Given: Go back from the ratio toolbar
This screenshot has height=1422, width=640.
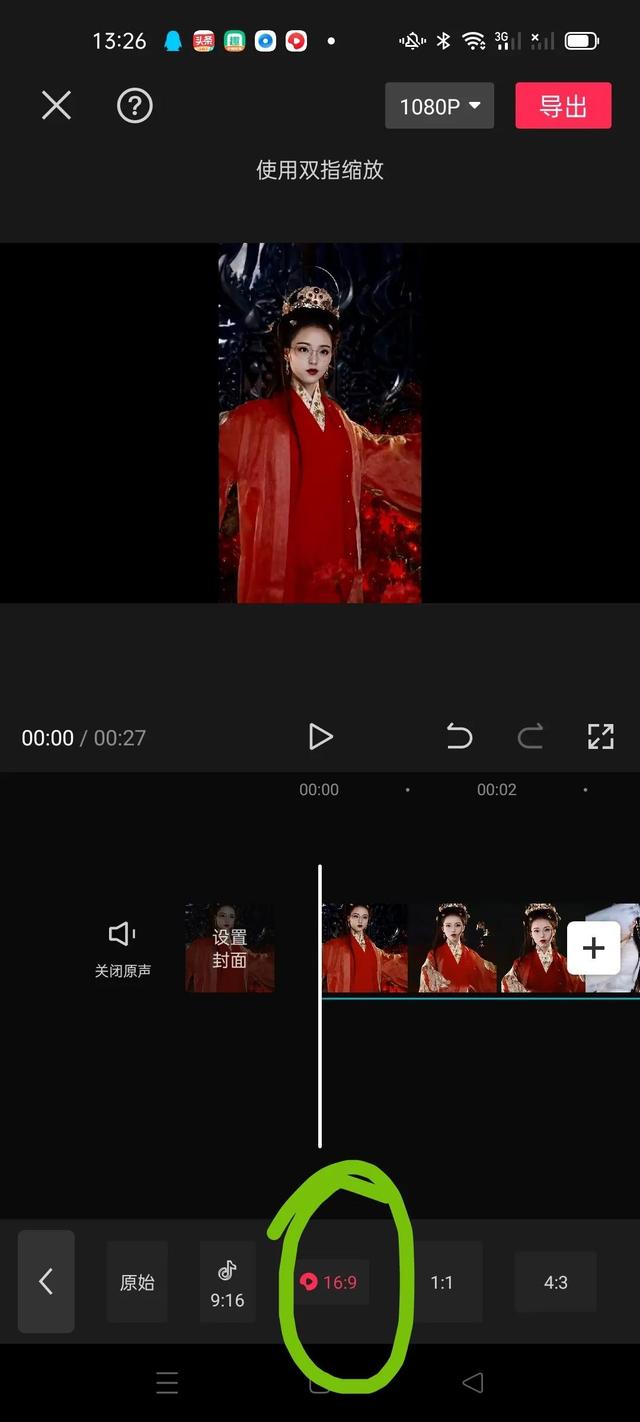Looking at the screenshot, I should (46, 1281).
